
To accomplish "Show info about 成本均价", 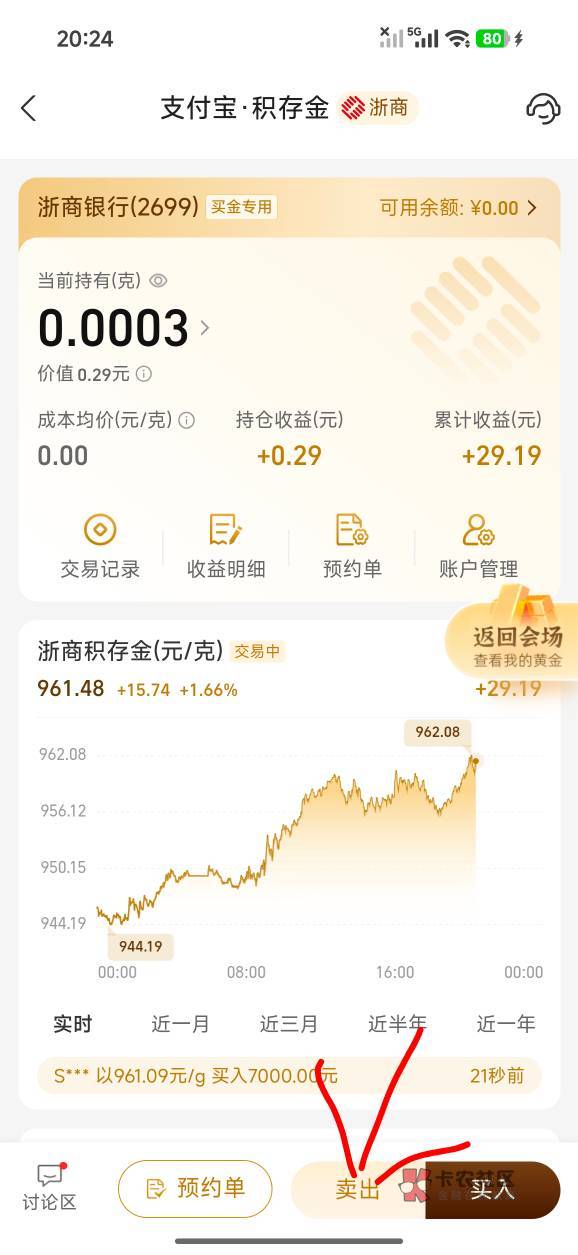I will point(186,420).
